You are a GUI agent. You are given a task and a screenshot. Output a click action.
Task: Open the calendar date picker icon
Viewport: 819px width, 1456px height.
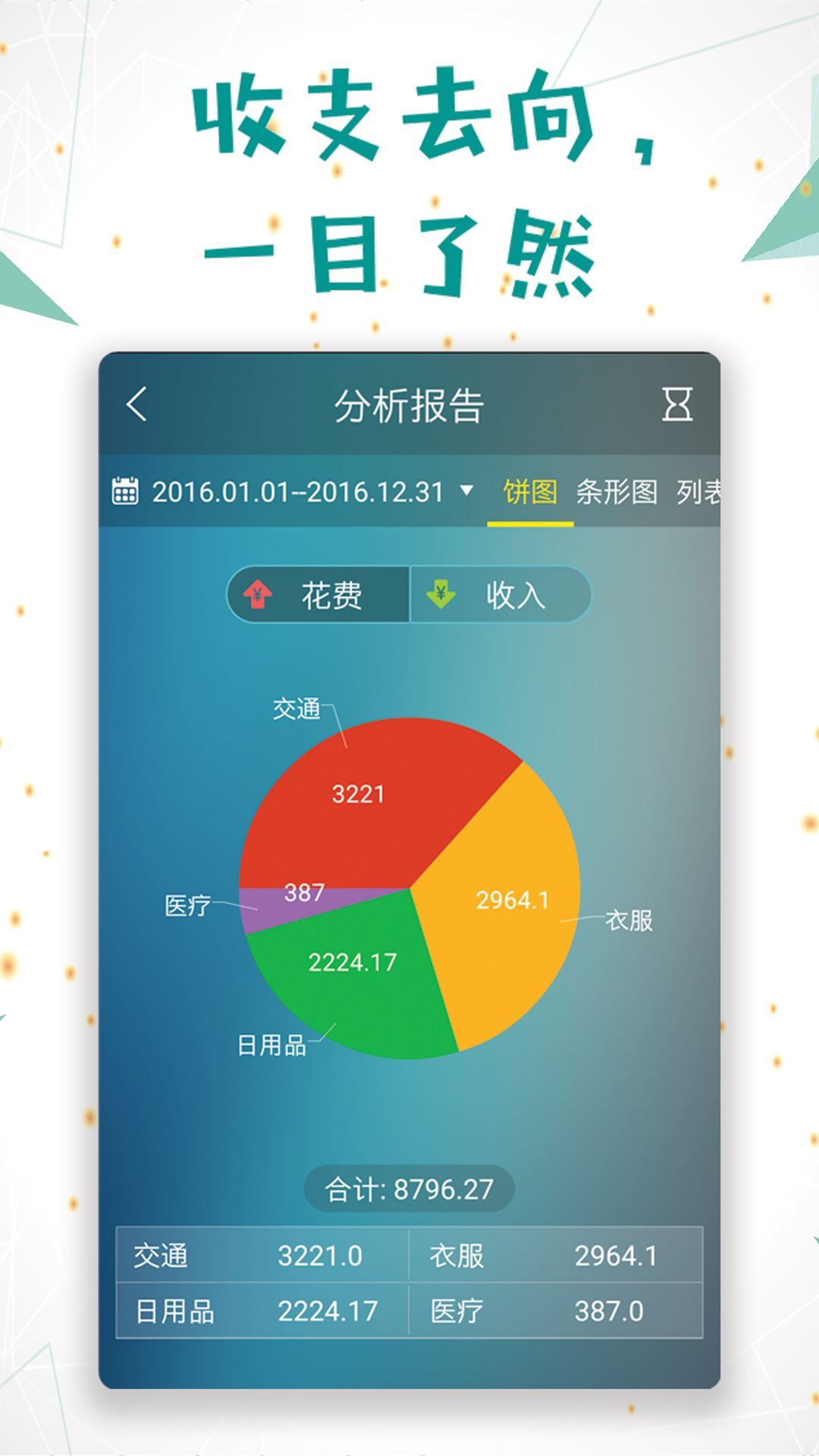point(127,491)
